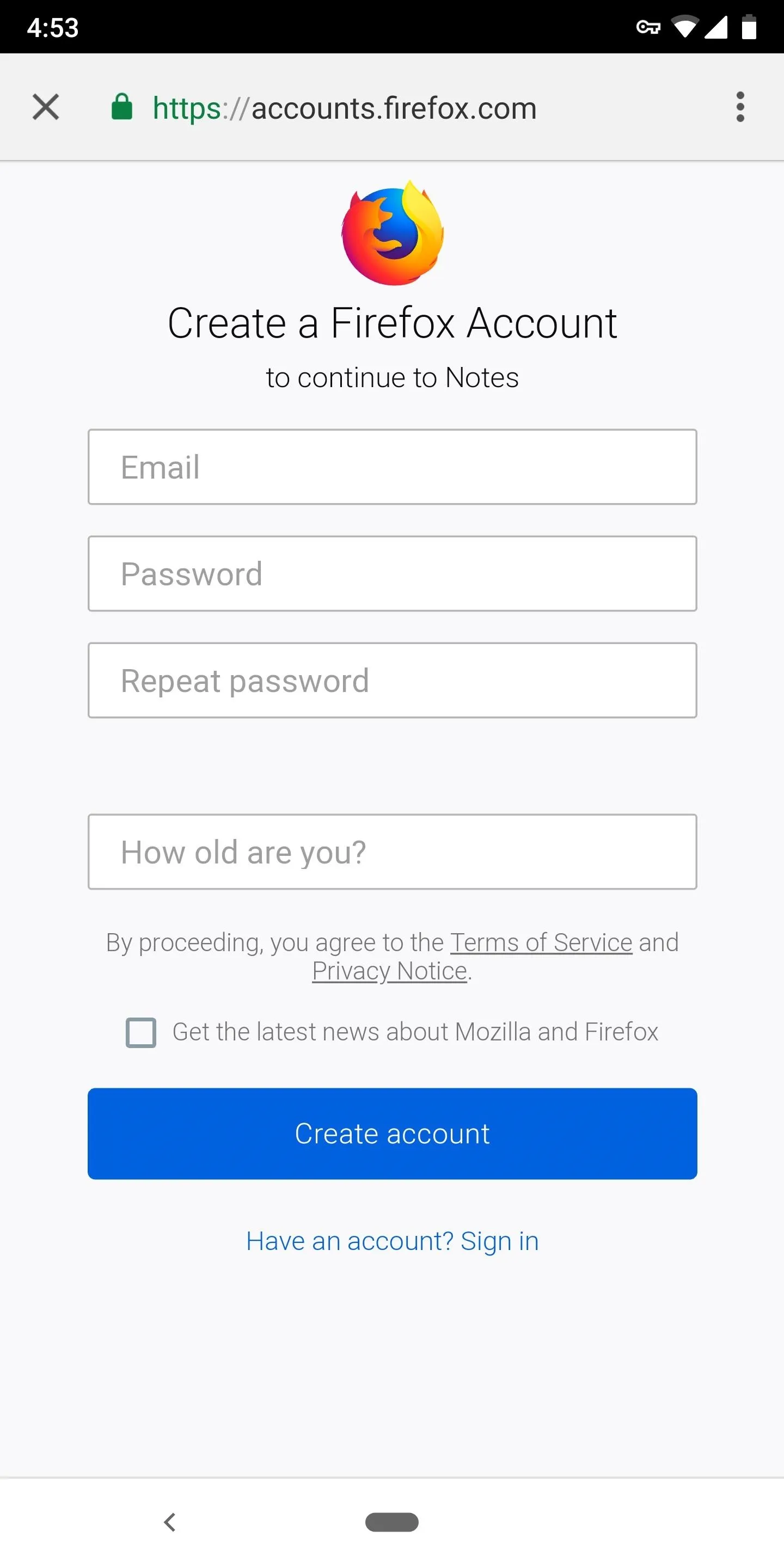Viewport: 784px width, 1568px height.
Task: Tap the home pill in navigation bar
Action: pyautogui.click(x=392, y=1522)
